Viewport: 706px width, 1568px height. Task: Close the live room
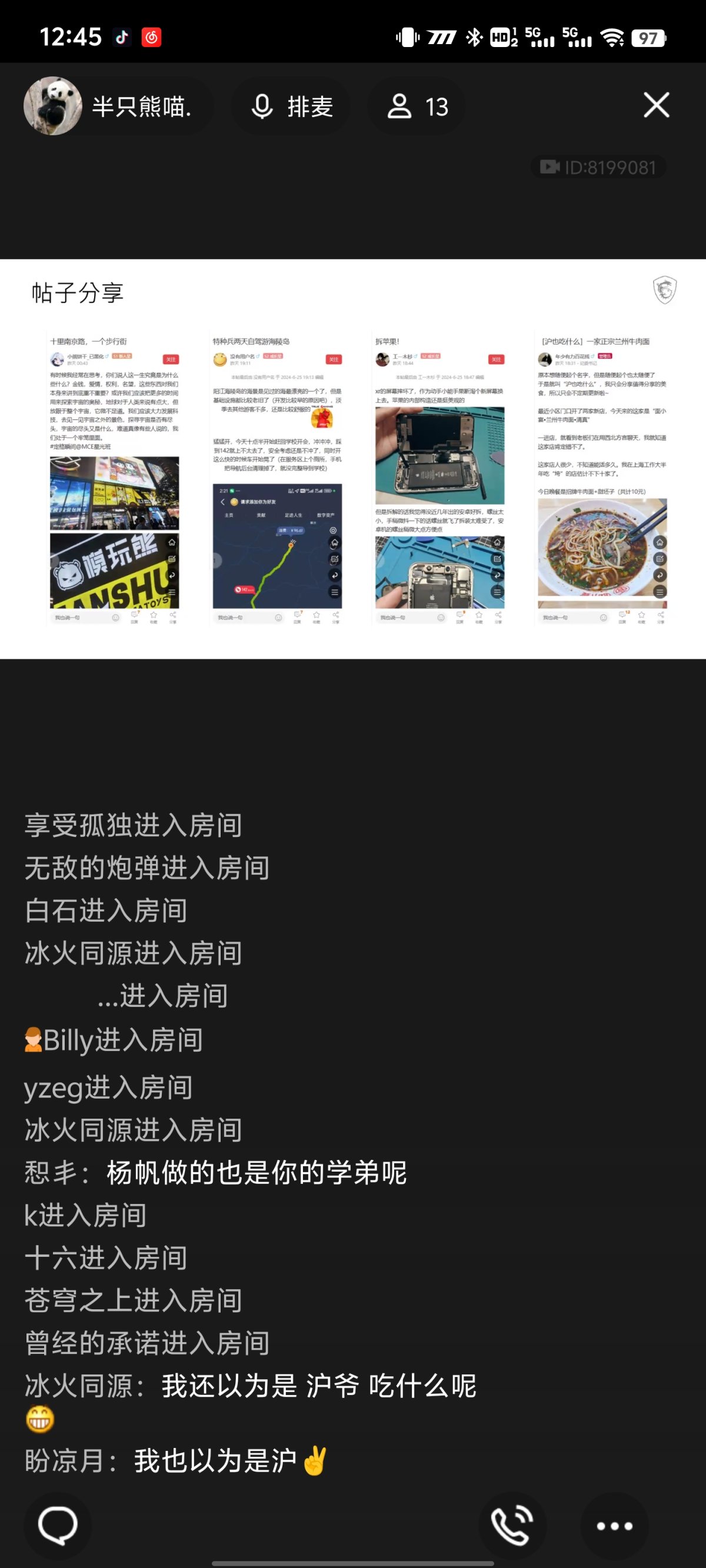656,105
